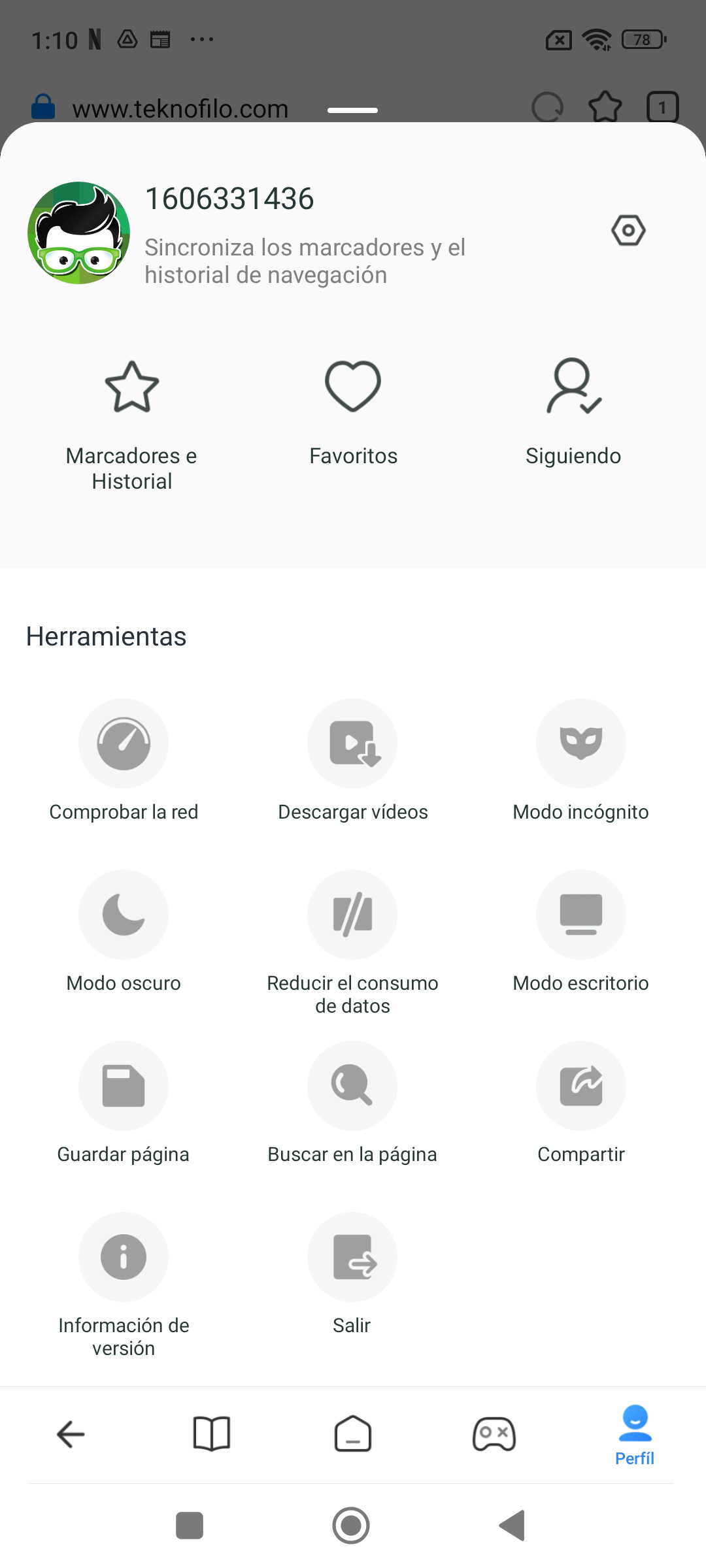Select Reducir el consumo de datos
Image resolution: width=706 pixels, height=1568 pixels.
click(x=352, y=943)
